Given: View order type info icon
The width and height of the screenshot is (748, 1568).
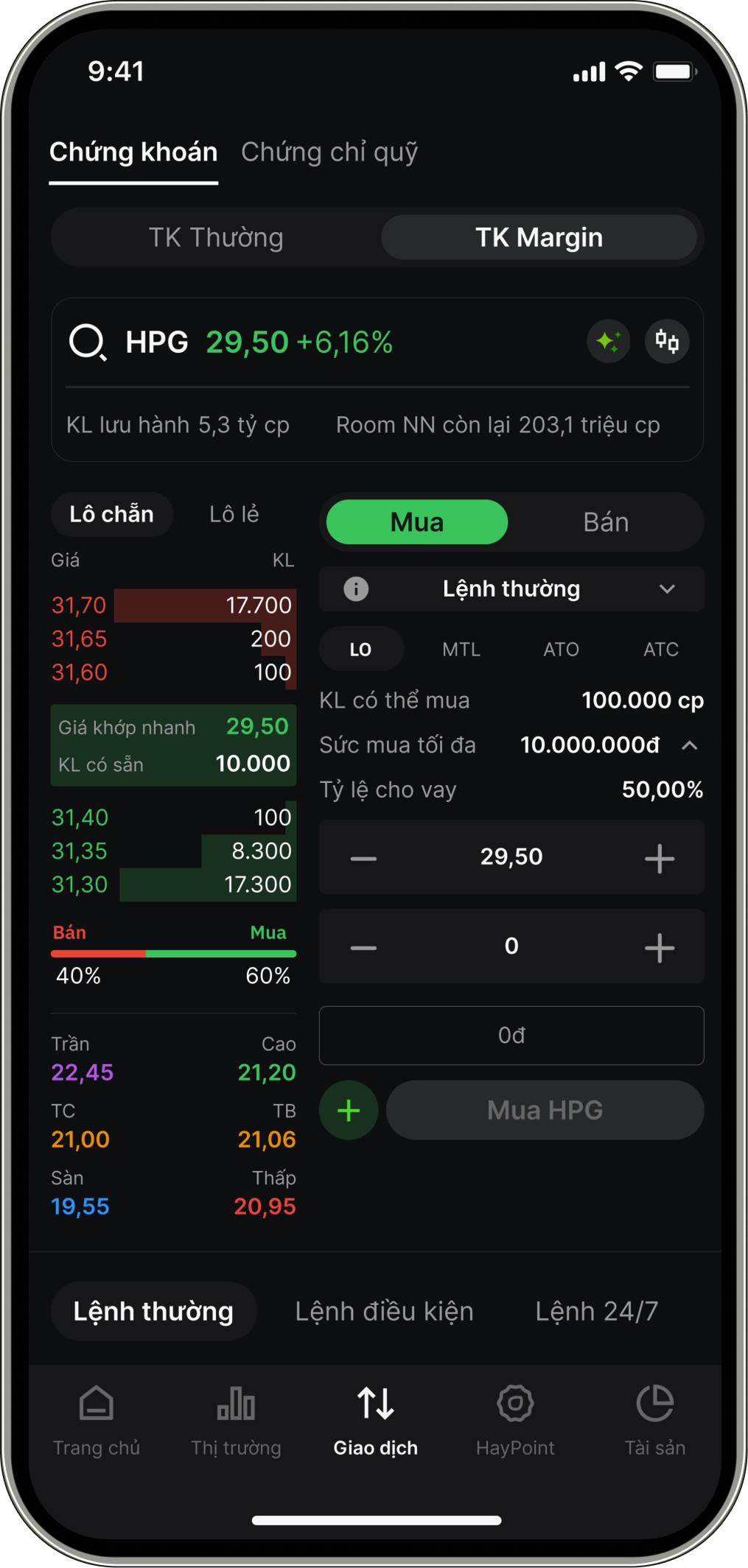Looking at the screenshot, I should tap(356, 589).
